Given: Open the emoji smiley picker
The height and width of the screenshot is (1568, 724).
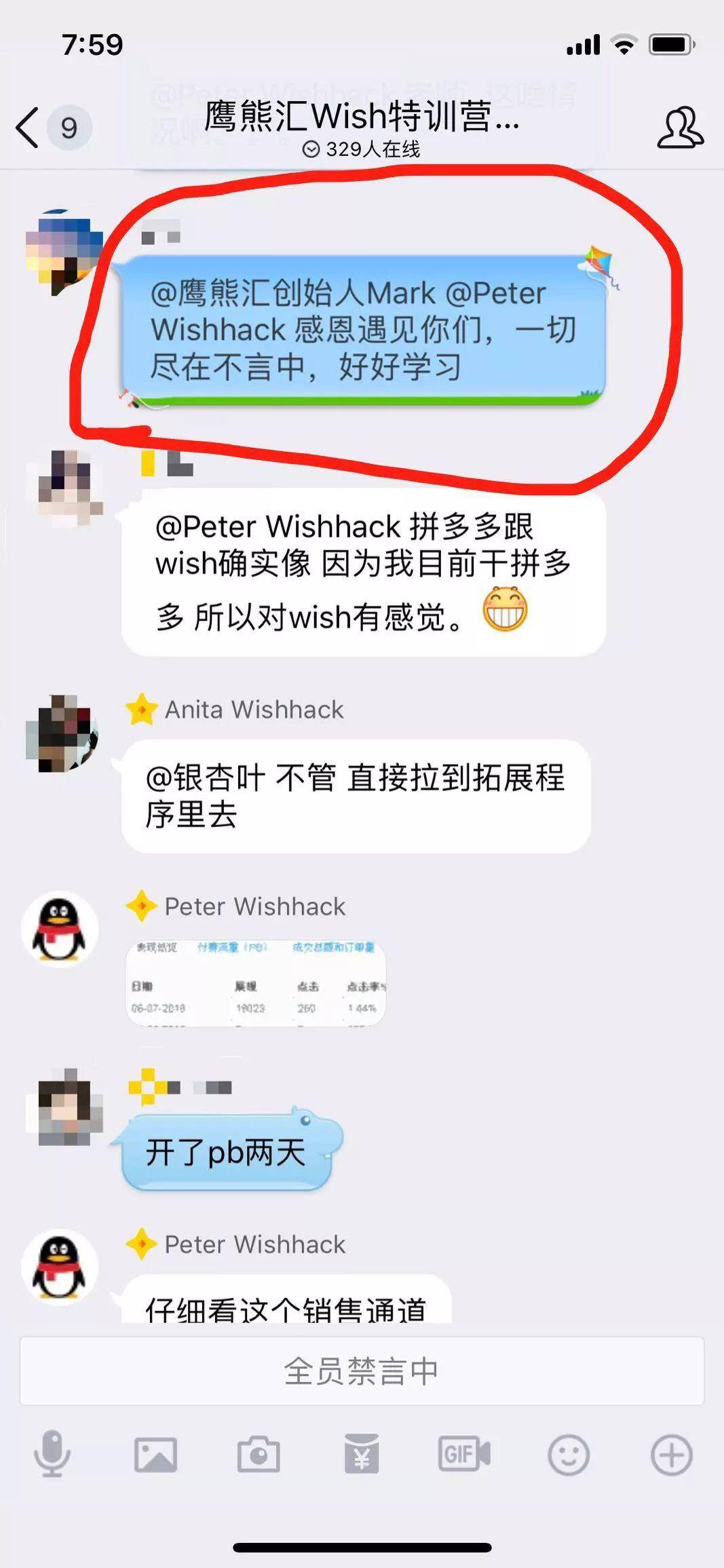Looking at the screenshot, I should (568, 1454).
